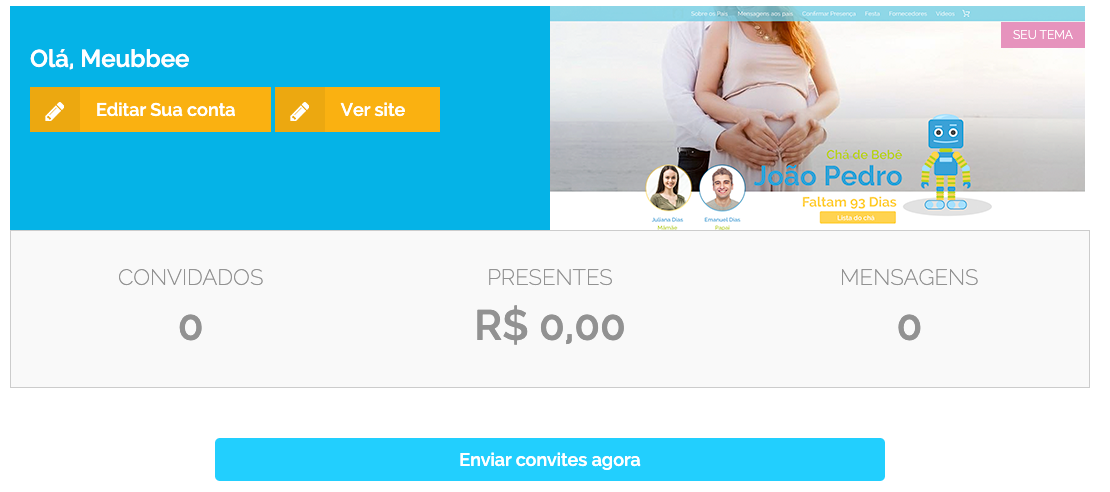The width and height of the screenshot is (1110, 492).
Task: Open the Seu Tema preview image
Action: (x=817, y=120)
